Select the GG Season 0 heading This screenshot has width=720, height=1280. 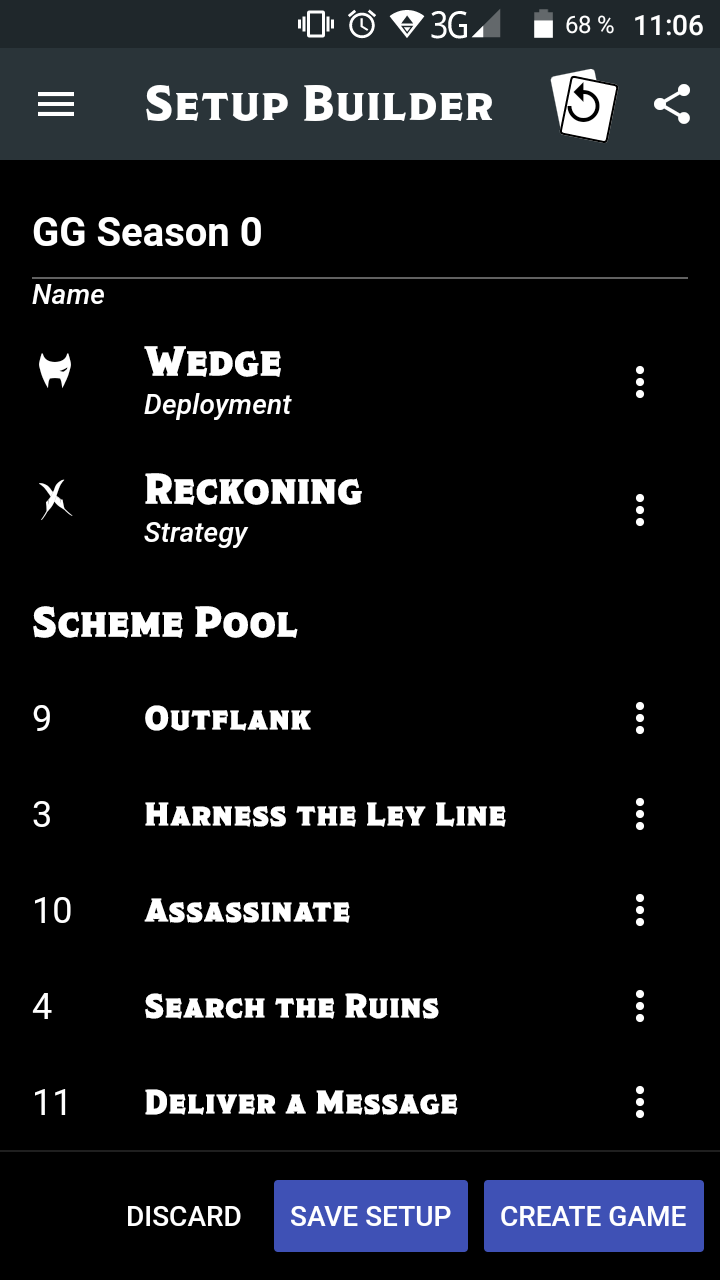point(147,232)
